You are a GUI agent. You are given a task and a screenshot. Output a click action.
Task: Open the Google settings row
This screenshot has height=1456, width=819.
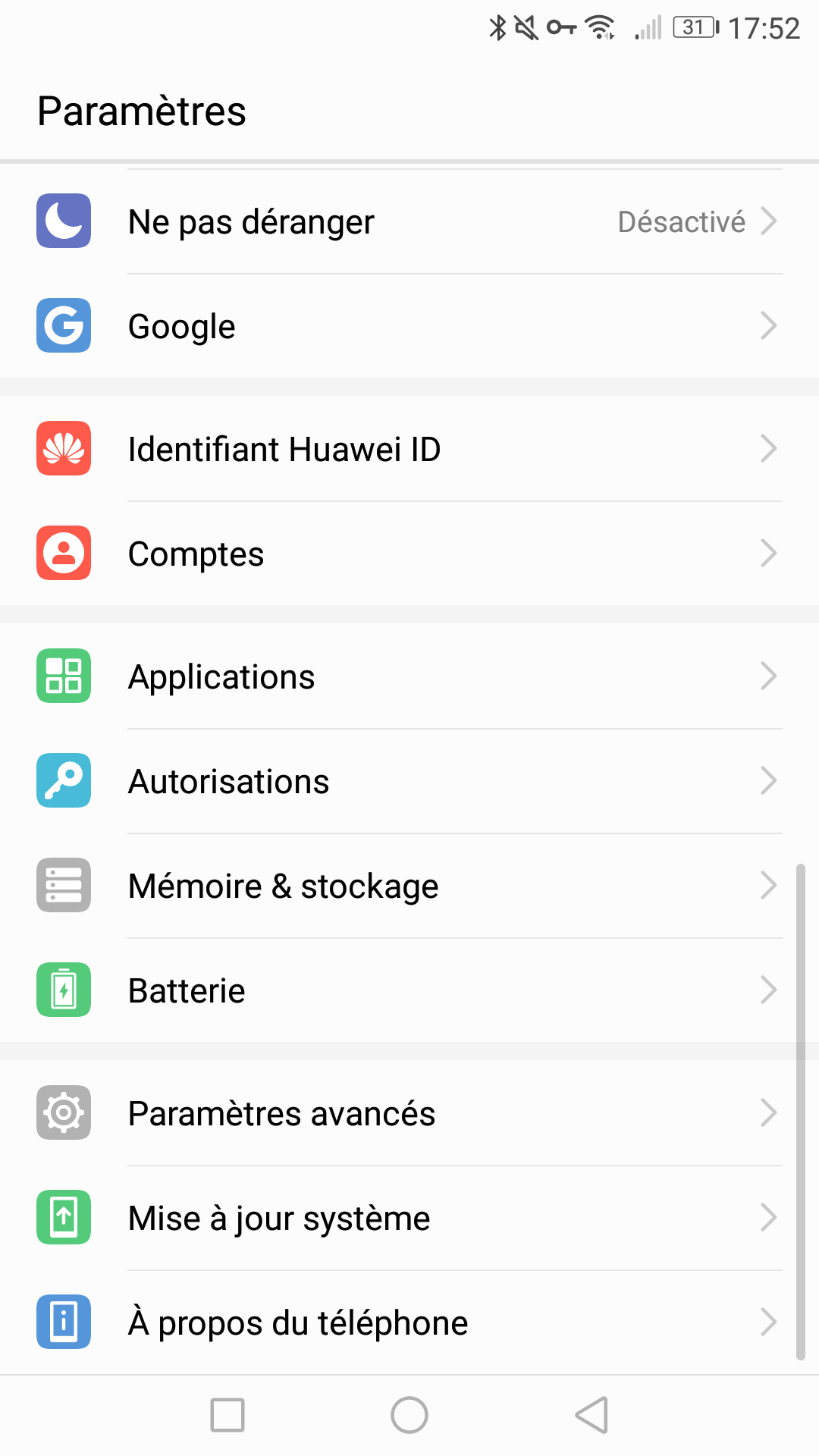409,327
